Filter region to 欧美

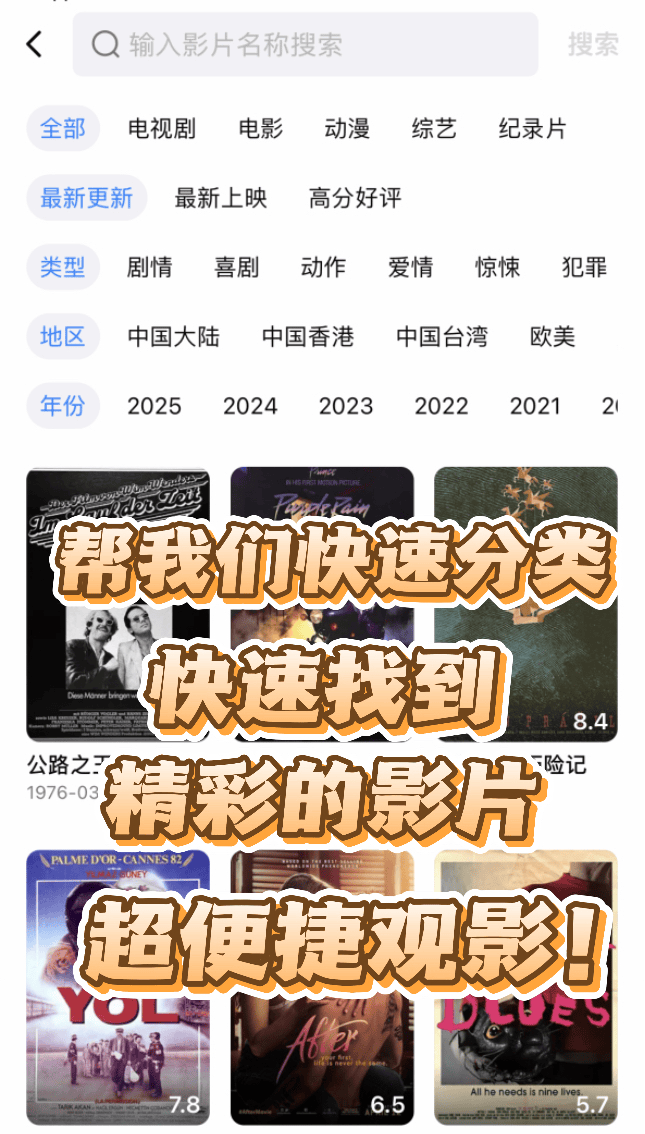pos(552,336)
